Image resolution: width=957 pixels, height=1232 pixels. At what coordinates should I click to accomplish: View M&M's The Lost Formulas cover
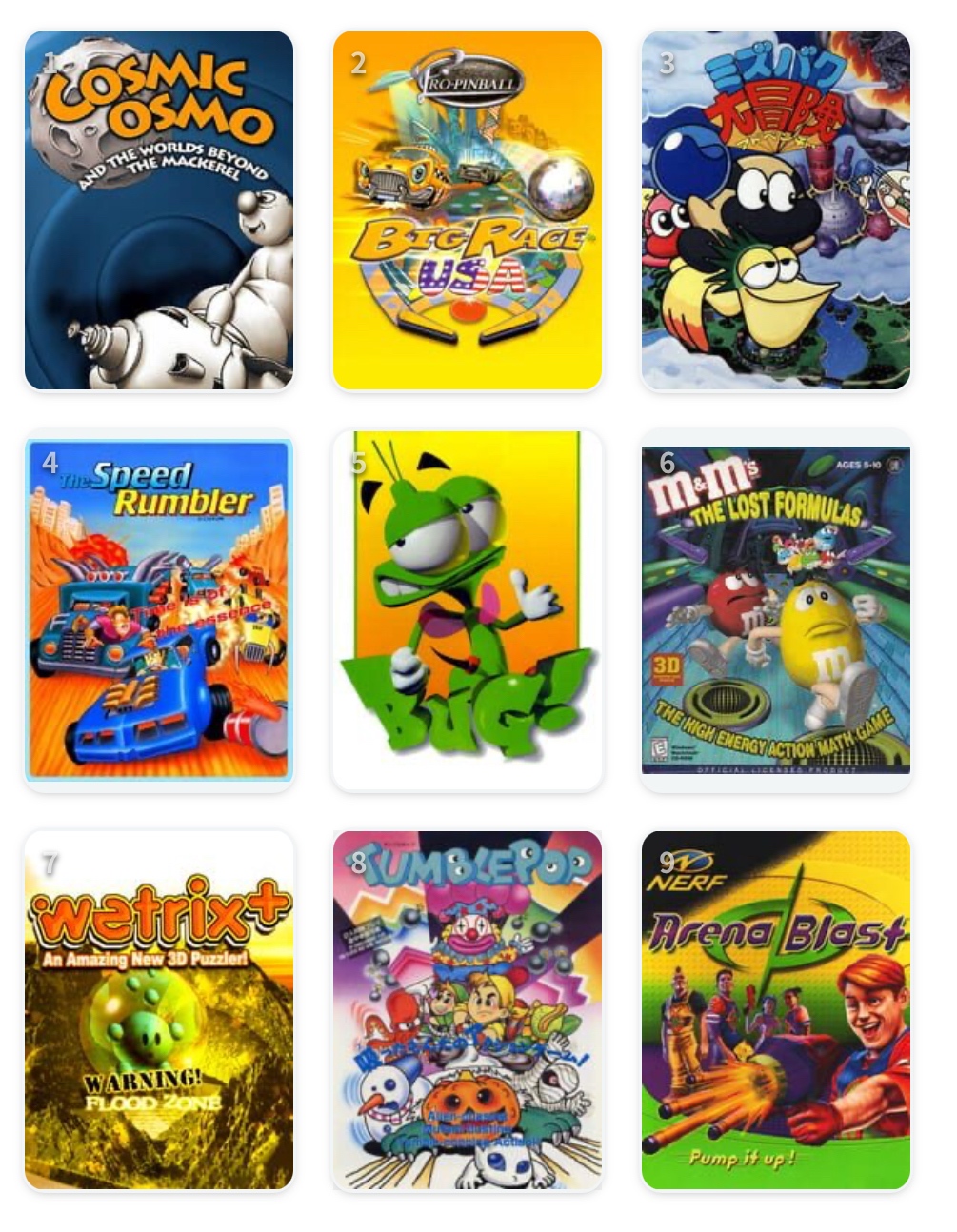coord(775,610)
